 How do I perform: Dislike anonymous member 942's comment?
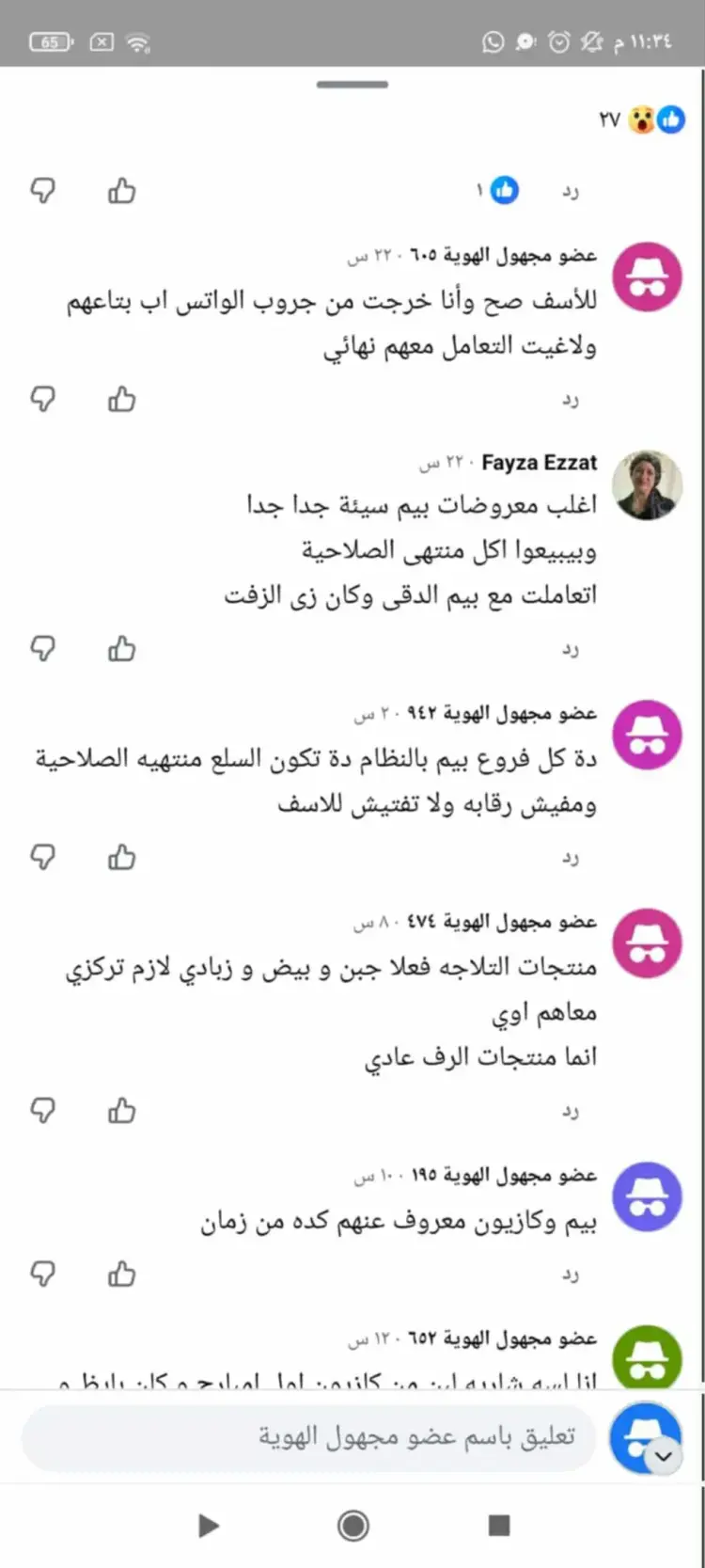[x=43, y=858]
